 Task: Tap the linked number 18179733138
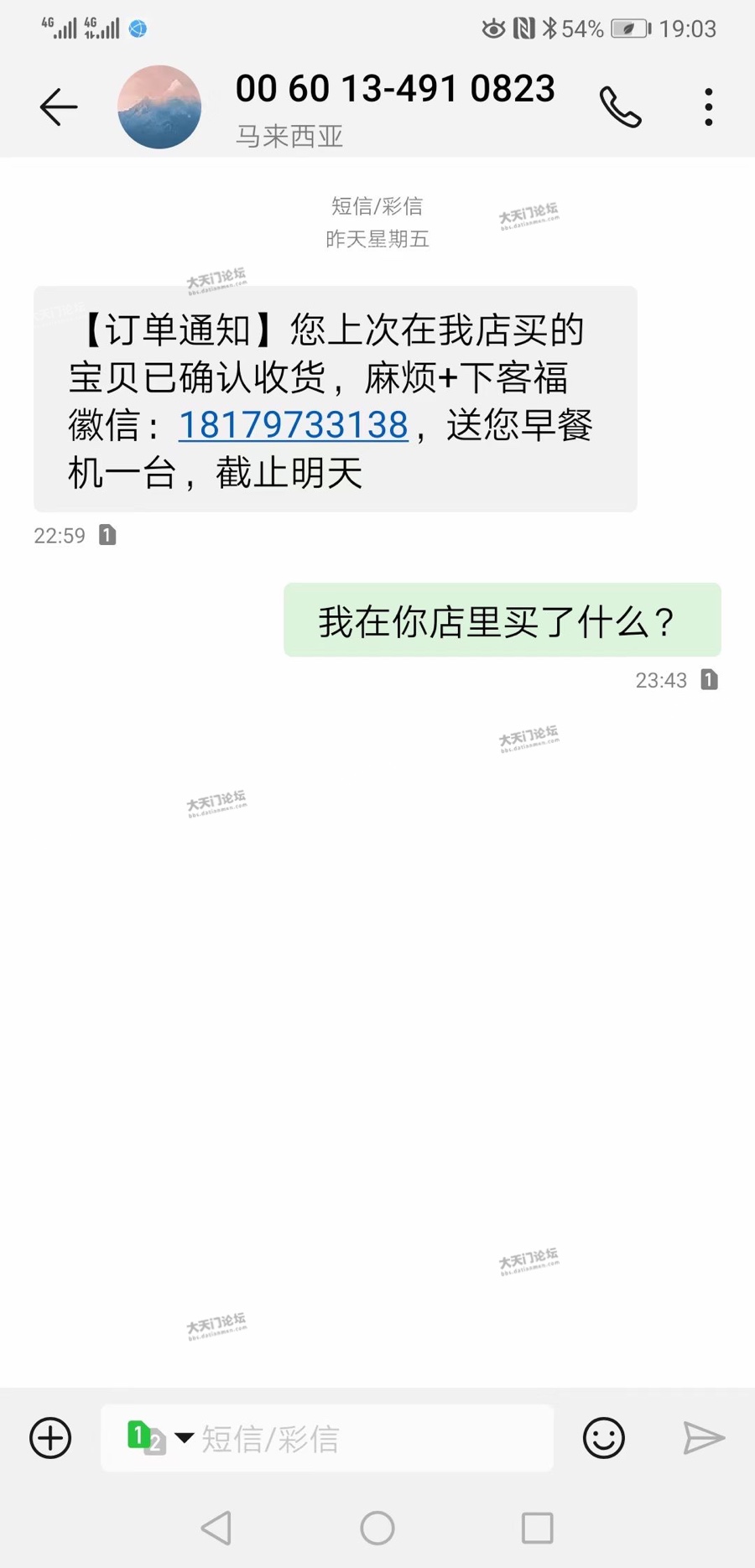tap(293, 425)
